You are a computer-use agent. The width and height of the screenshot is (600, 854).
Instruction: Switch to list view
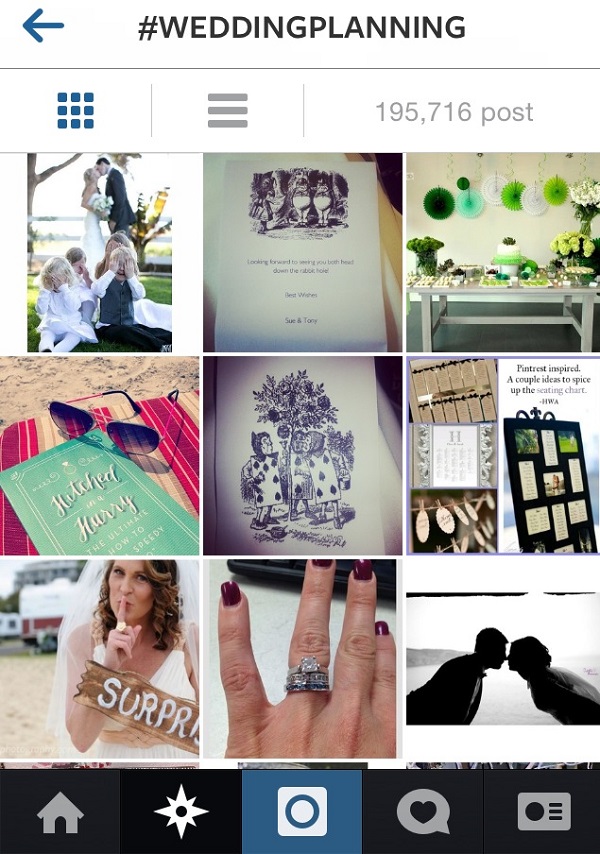[x=227, y=110]
